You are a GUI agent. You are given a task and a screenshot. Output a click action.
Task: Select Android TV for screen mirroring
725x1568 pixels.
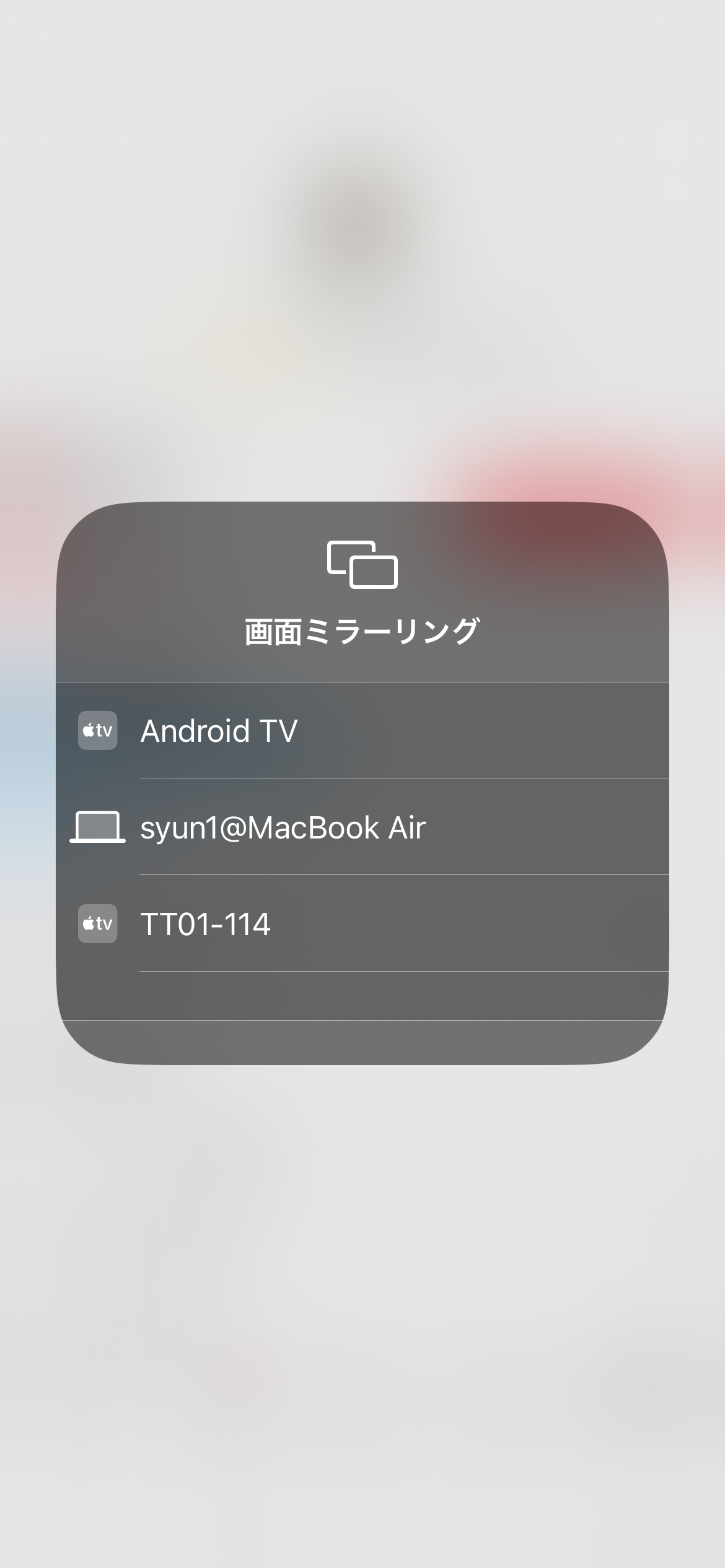pyautogui.click(x=362, y=730)
